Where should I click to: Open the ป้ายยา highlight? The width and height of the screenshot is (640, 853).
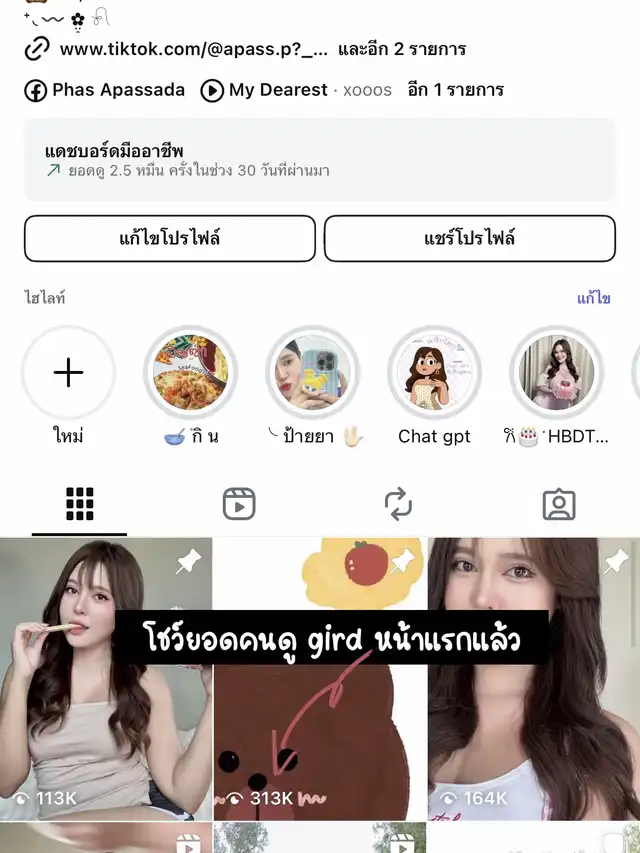tap(312, 373)
